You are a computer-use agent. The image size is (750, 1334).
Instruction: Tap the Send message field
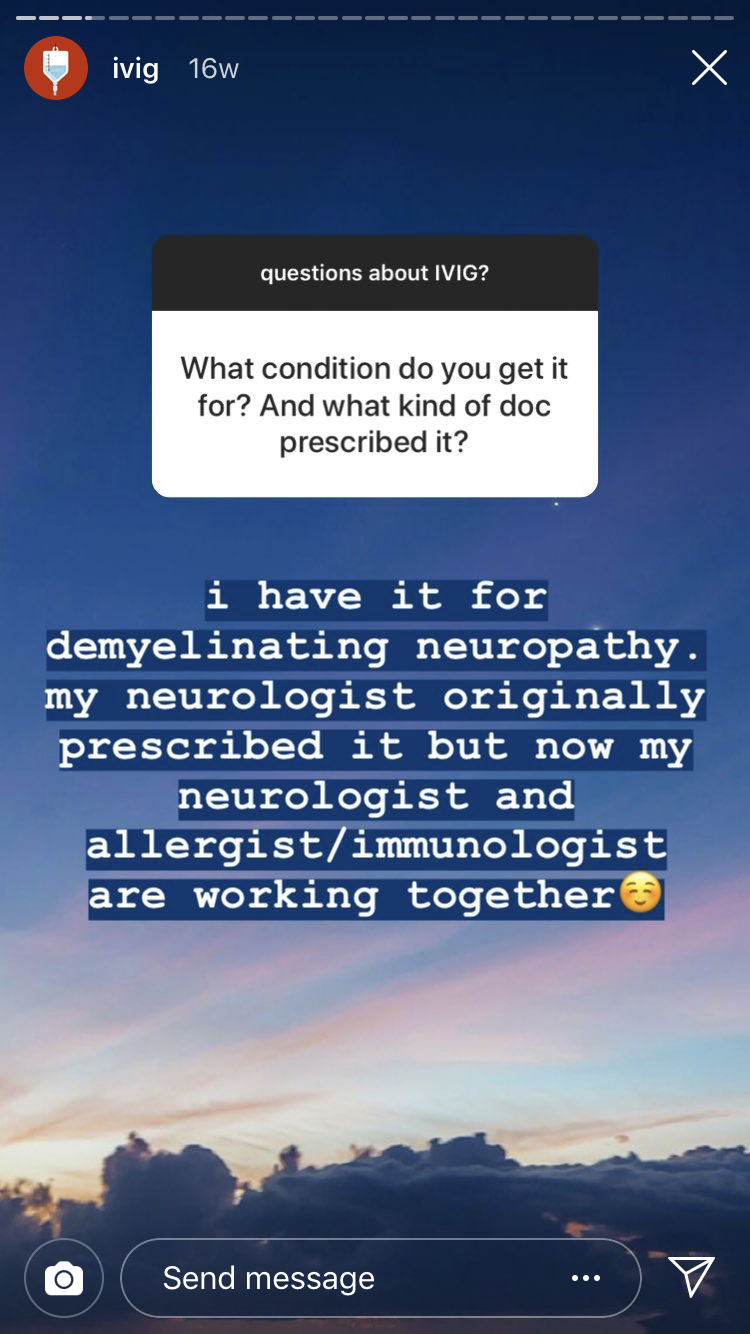point(381,1278)
